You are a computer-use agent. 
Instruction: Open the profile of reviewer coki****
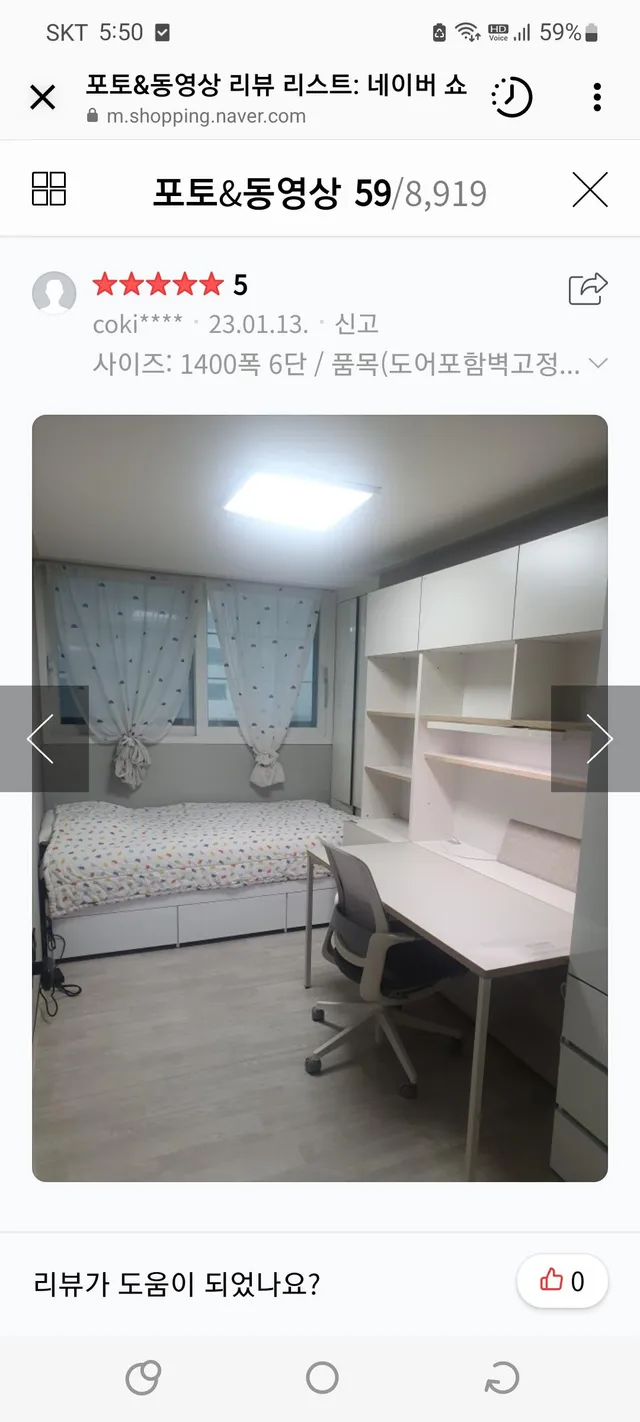[x=54, y=293]
